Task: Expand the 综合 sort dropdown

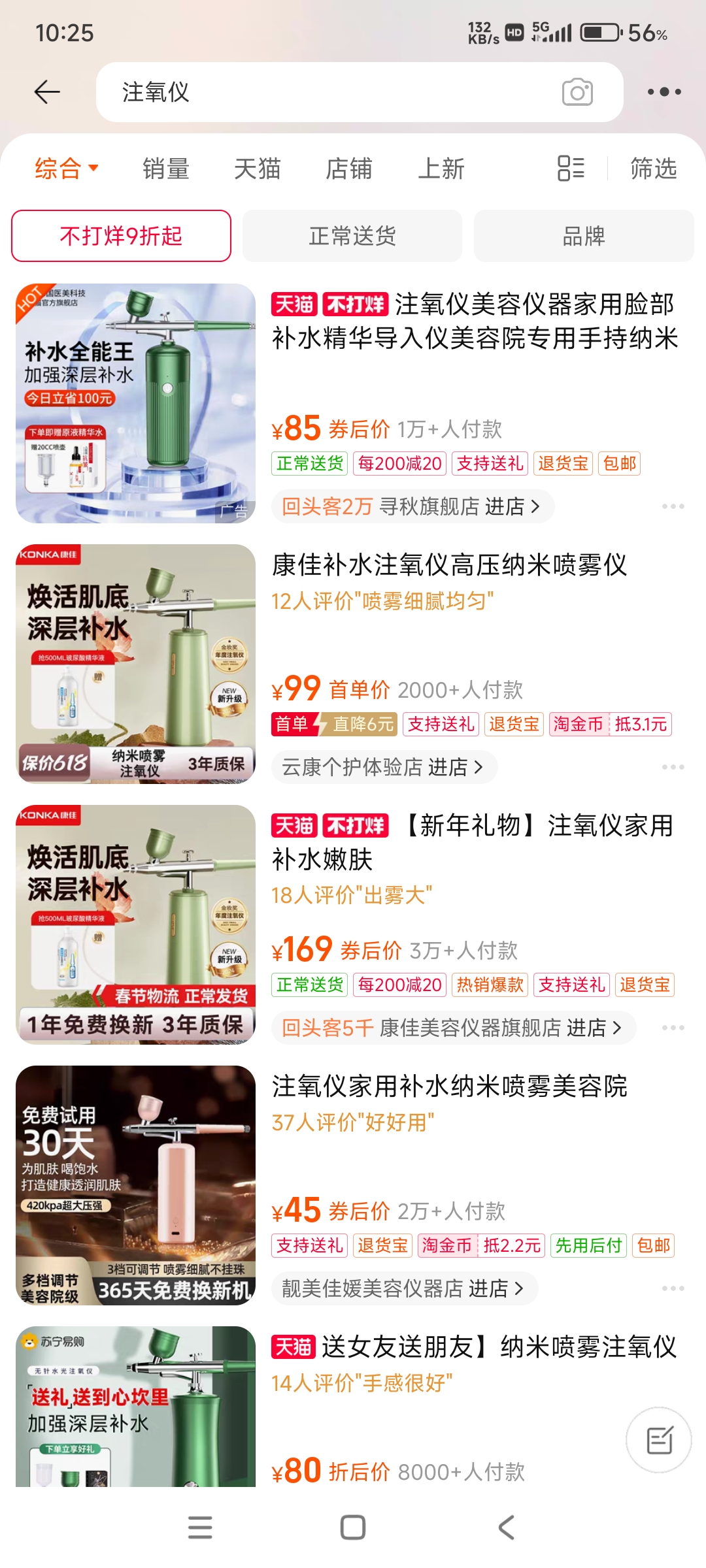Action: click(x=66, y=169)
